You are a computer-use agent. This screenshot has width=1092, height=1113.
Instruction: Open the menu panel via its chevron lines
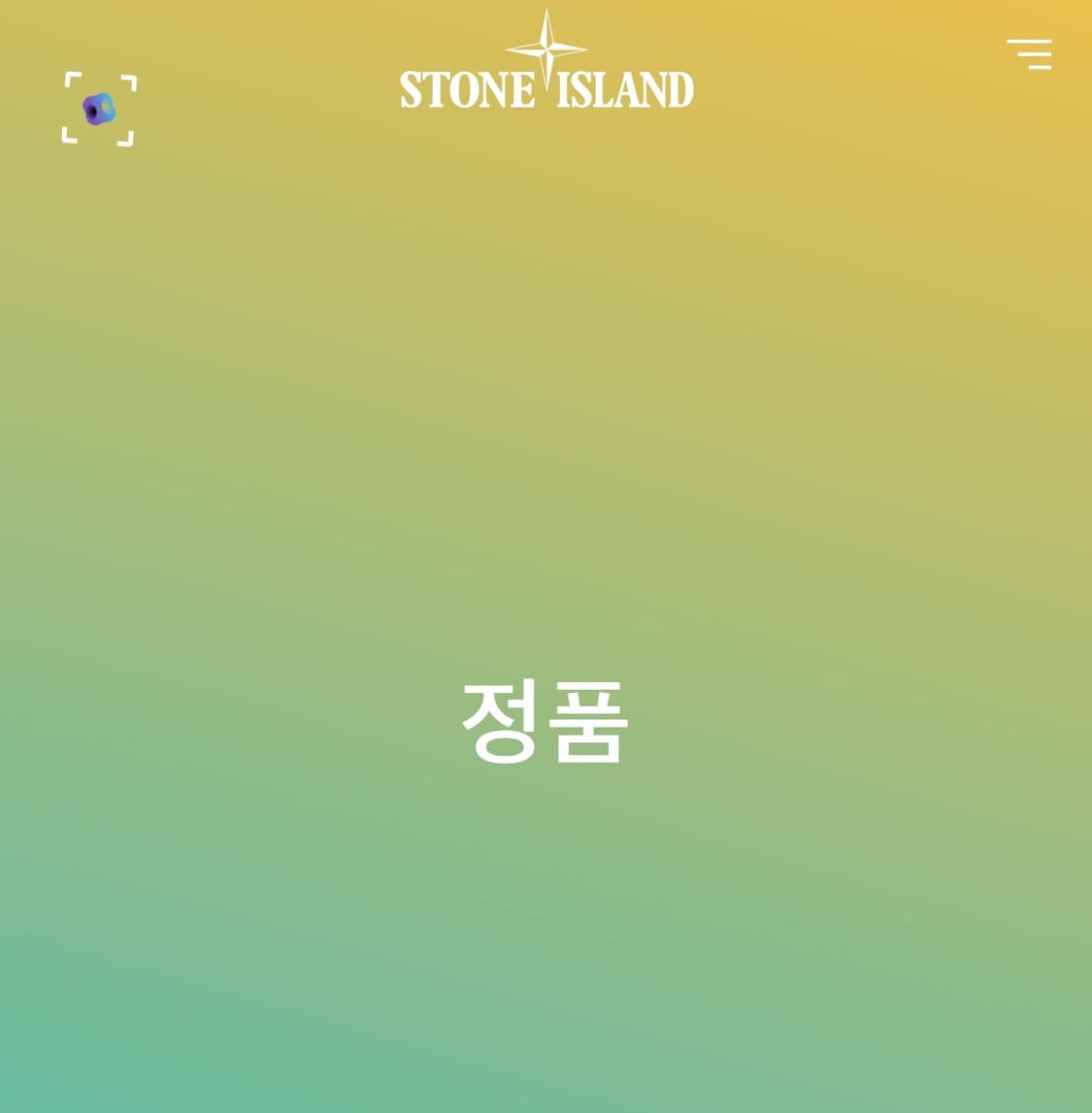click(1029, 54)
